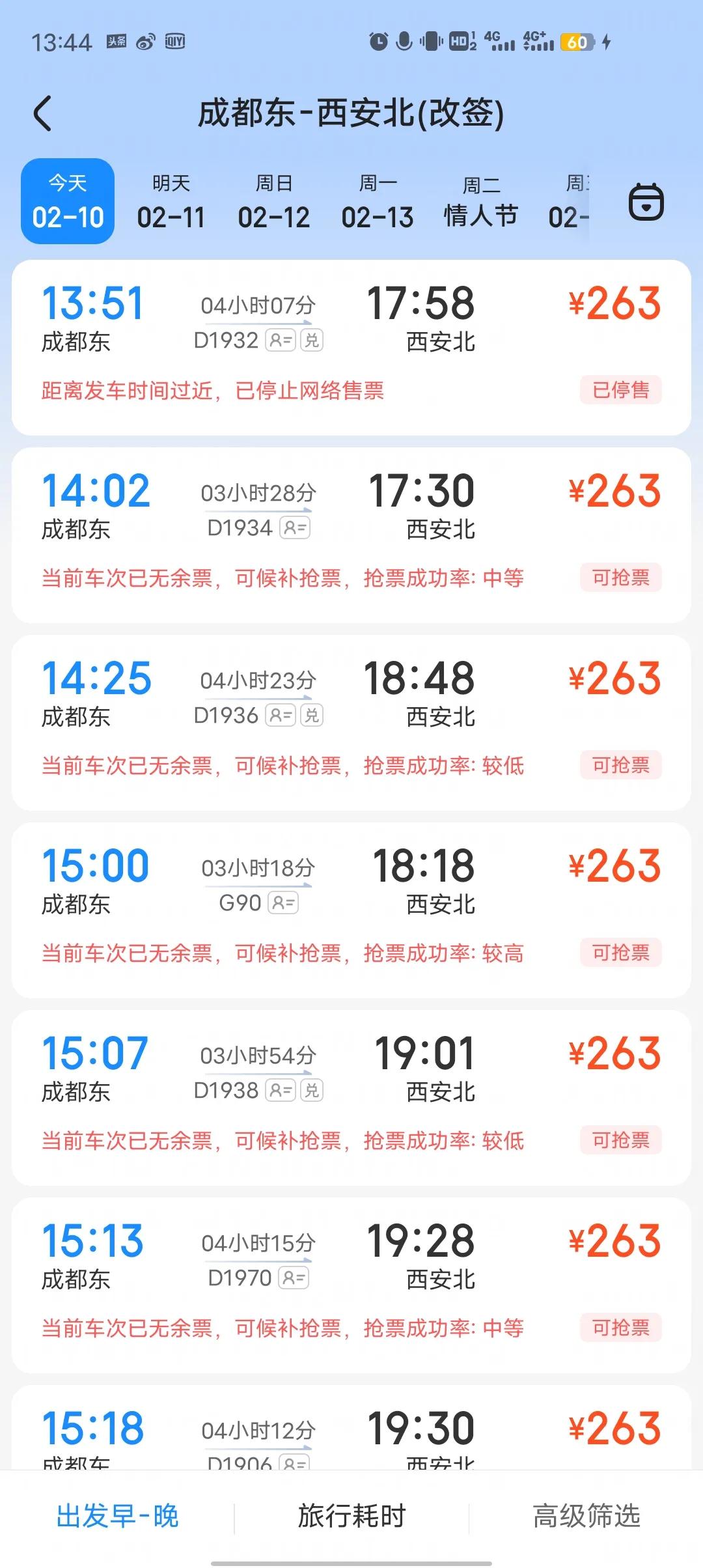Open train D1932 departing 13:51
Image resolution: width=703 pixels, height=1568 pixels.
pos(351,348)
